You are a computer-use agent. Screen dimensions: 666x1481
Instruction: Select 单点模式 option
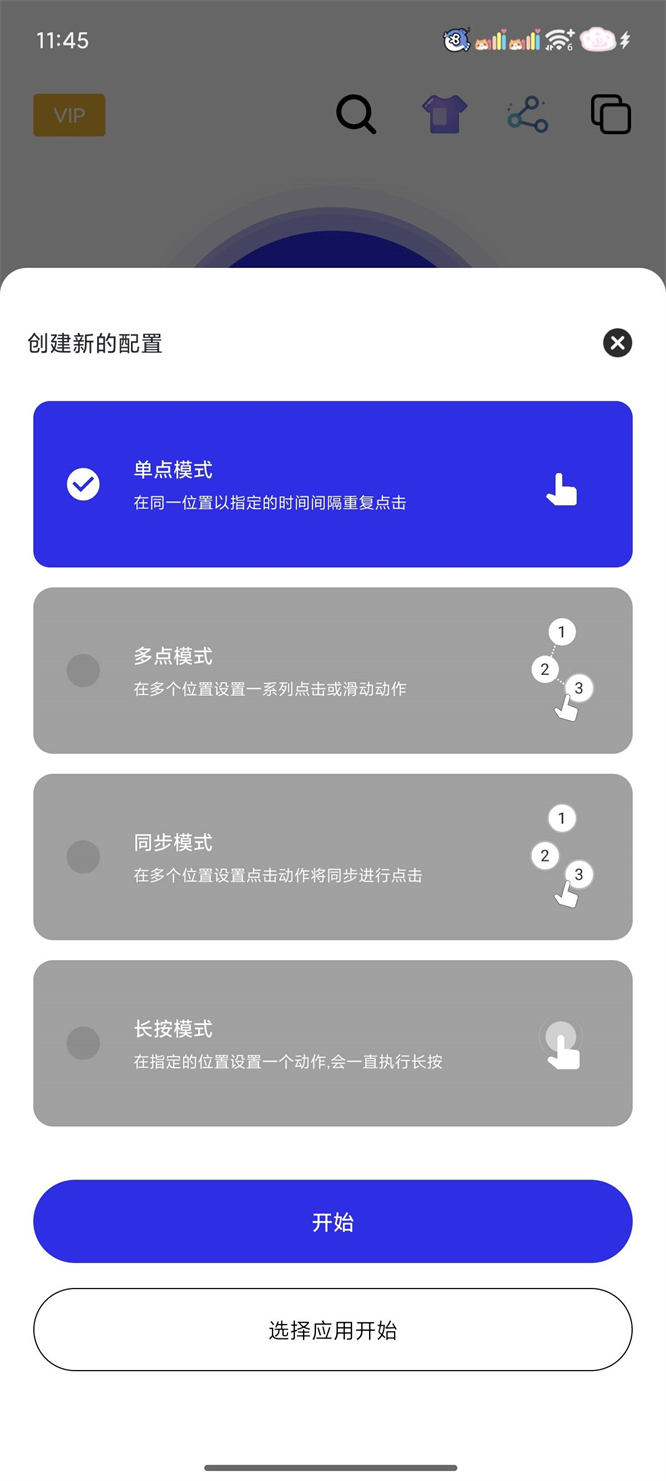click(x=332, y=484)
